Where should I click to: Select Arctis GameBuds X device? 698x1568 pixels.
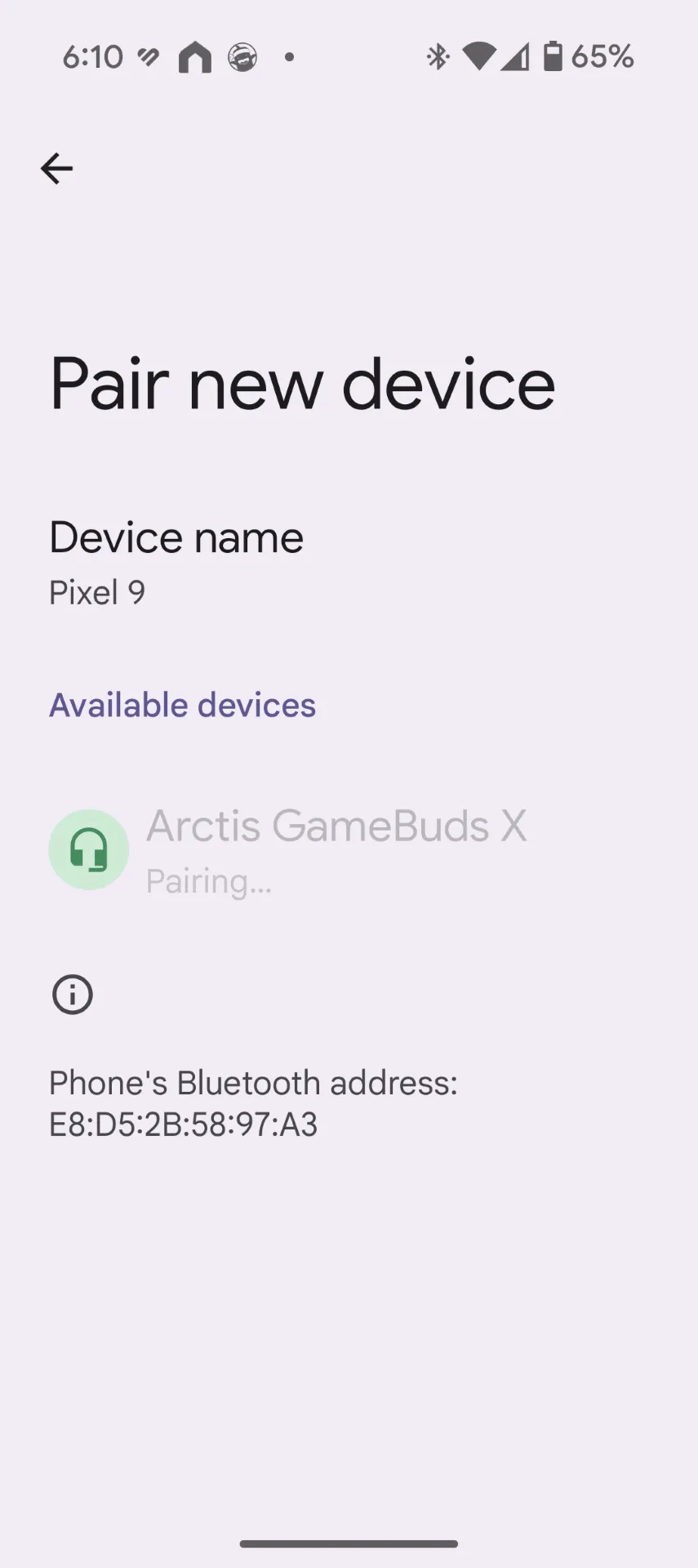(x=349, y=850)
